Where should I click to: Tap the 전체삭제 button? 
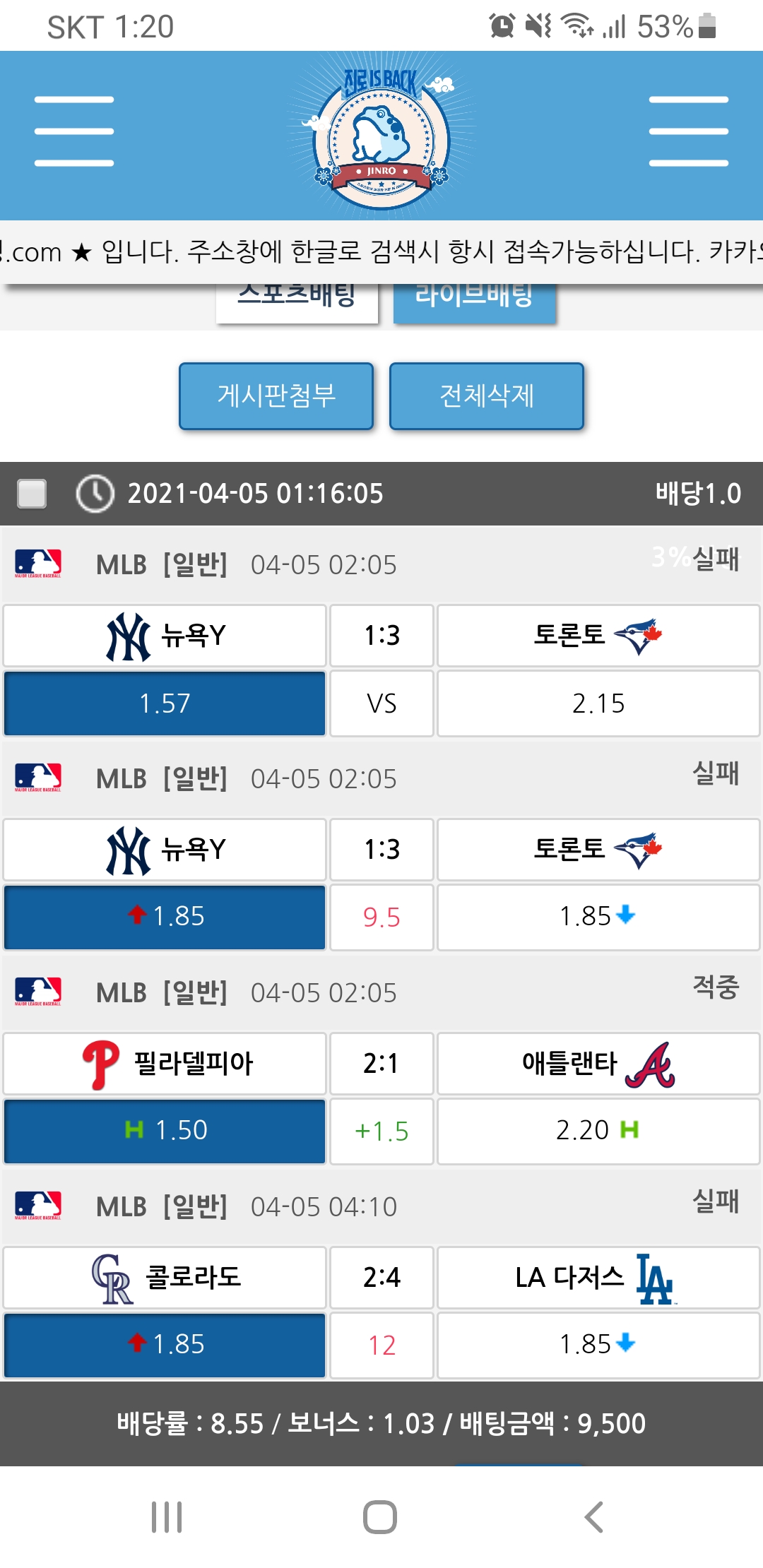click(x=487, y=396)
